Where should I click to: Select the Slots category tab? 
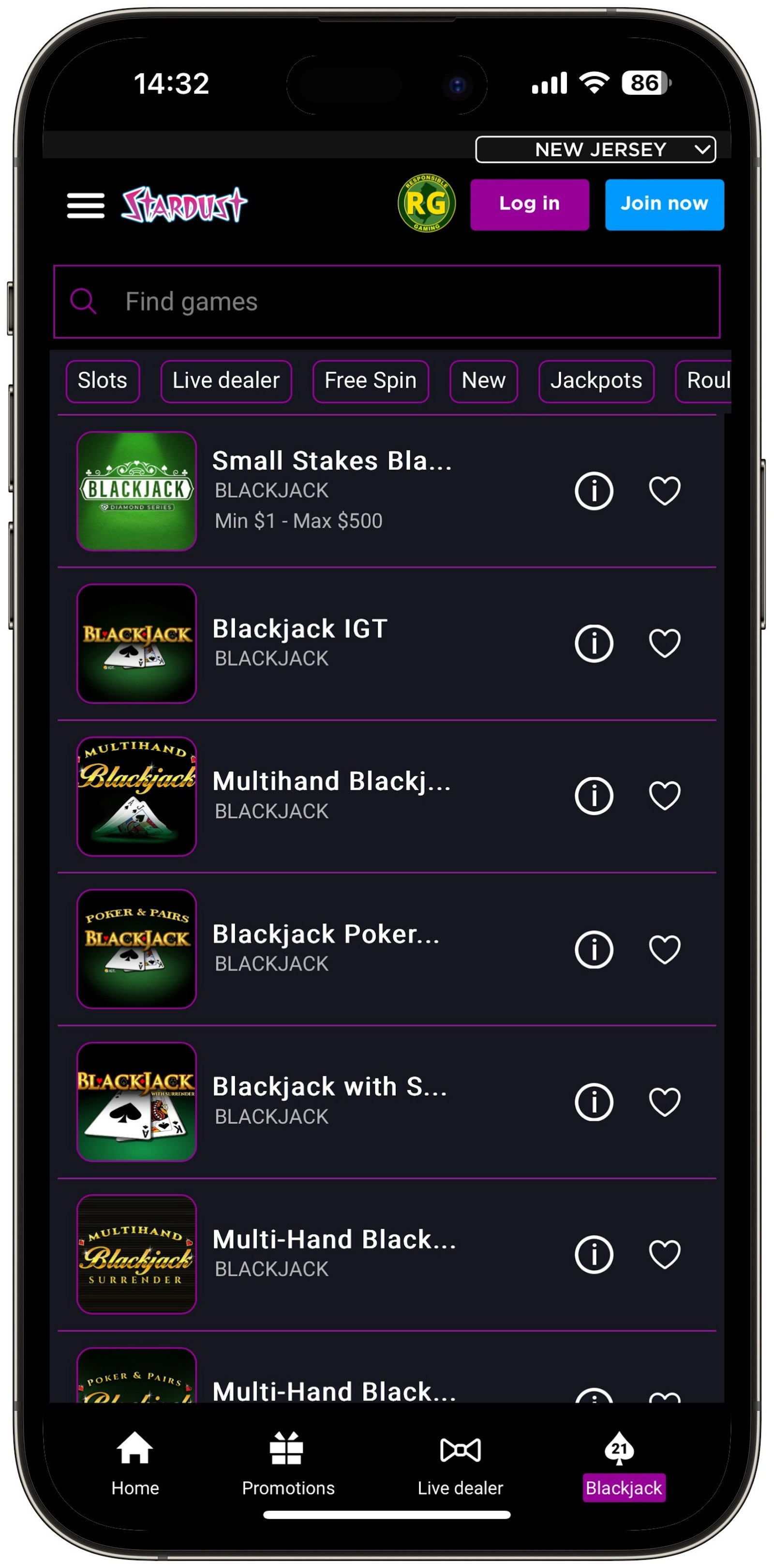pos(102,381)
